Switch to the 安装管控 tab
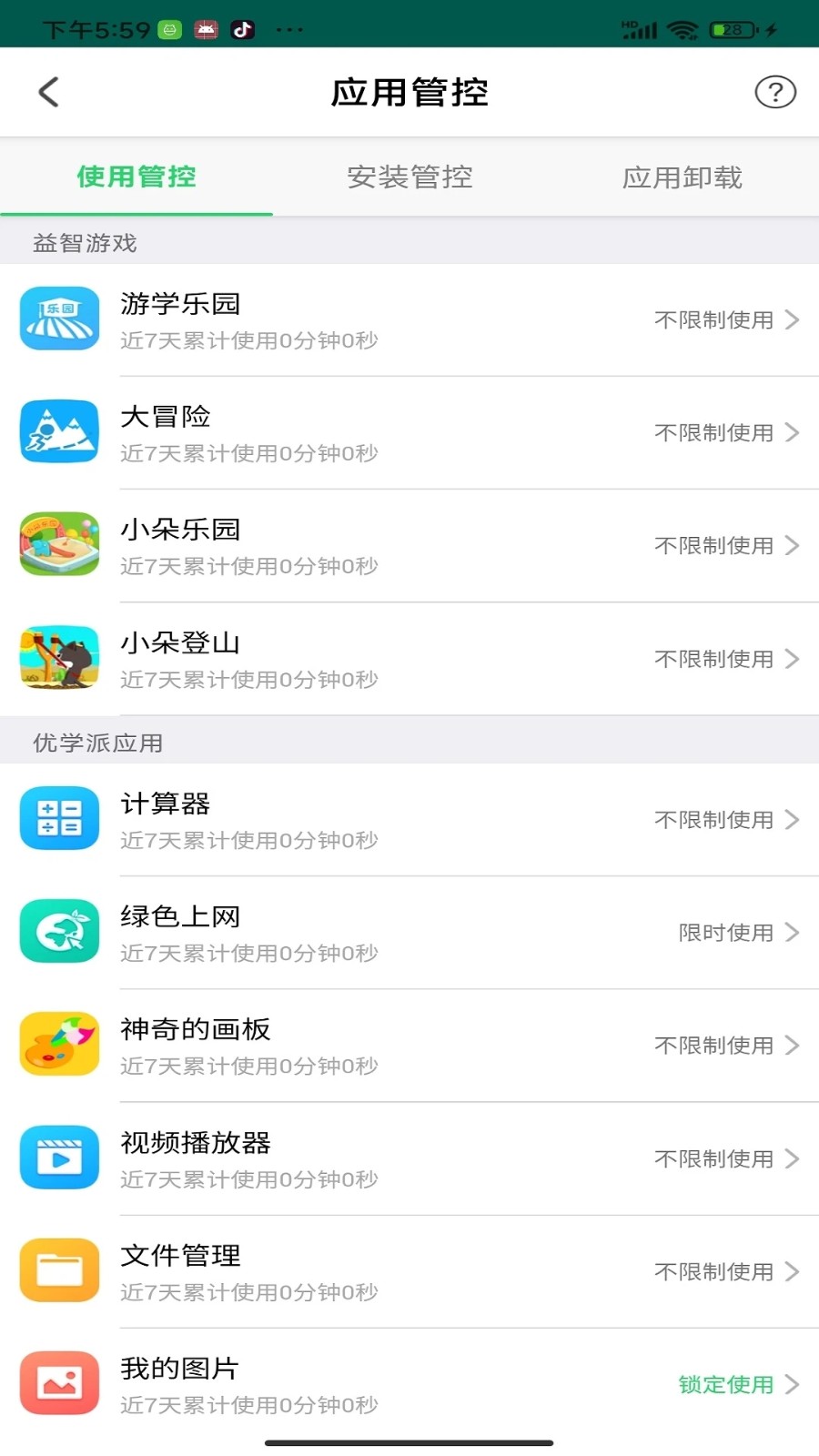The height and width of the screenshot is (1456, 819). click(409, 177)
